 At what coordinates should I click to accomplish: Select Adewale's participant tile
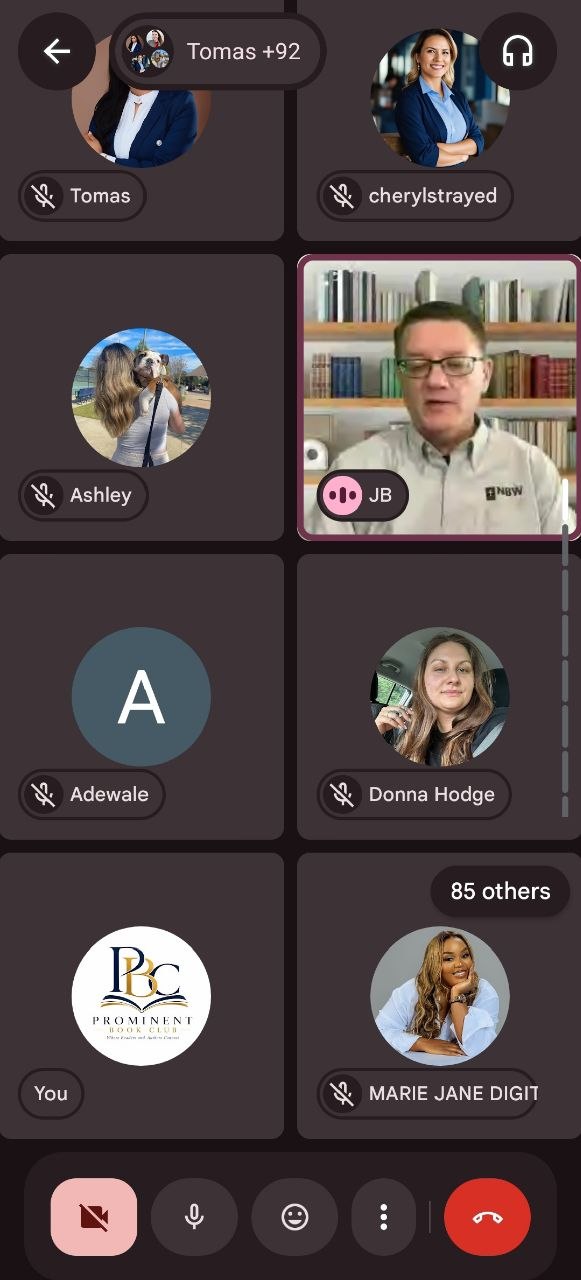[x=141, y=696]
